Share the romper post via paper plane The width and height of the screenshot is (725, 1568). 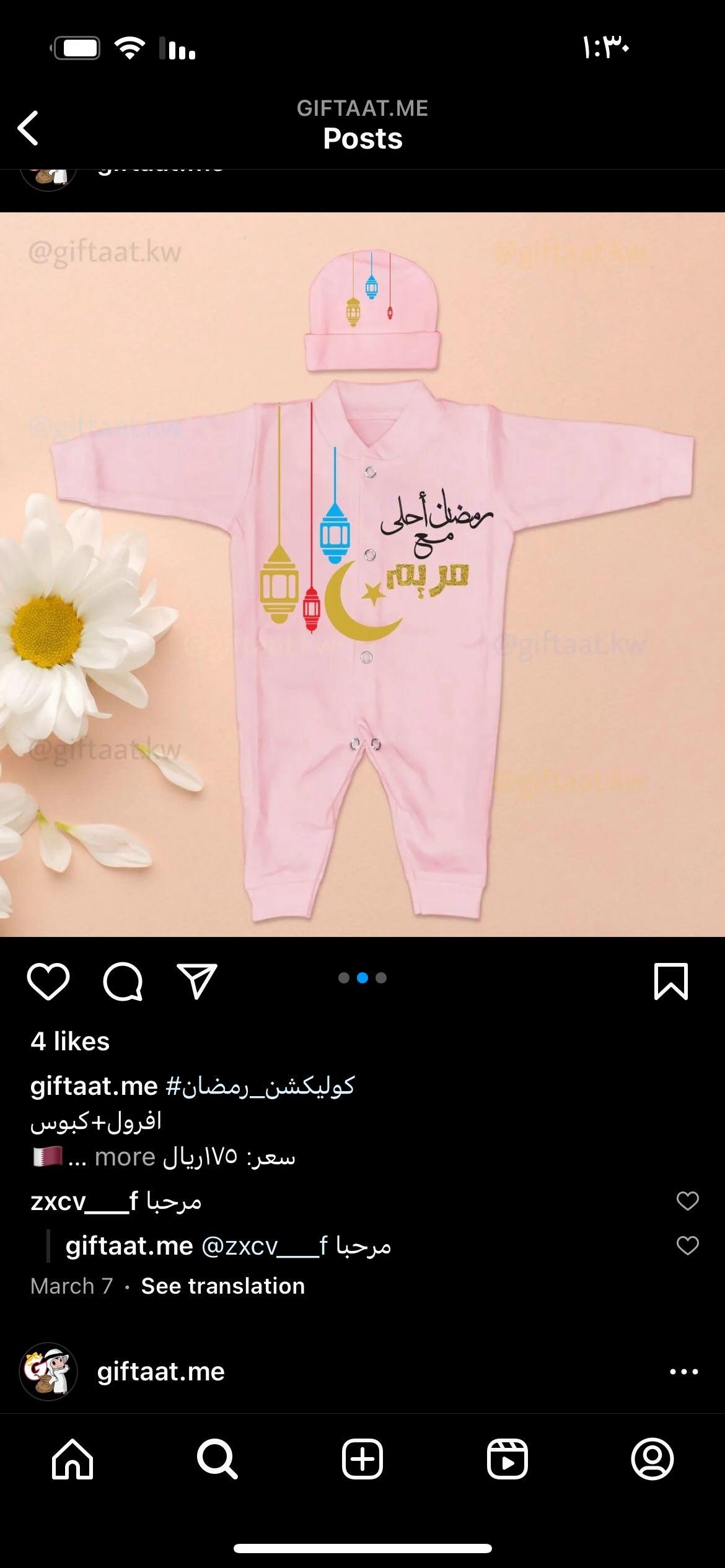tap(197, 981)
